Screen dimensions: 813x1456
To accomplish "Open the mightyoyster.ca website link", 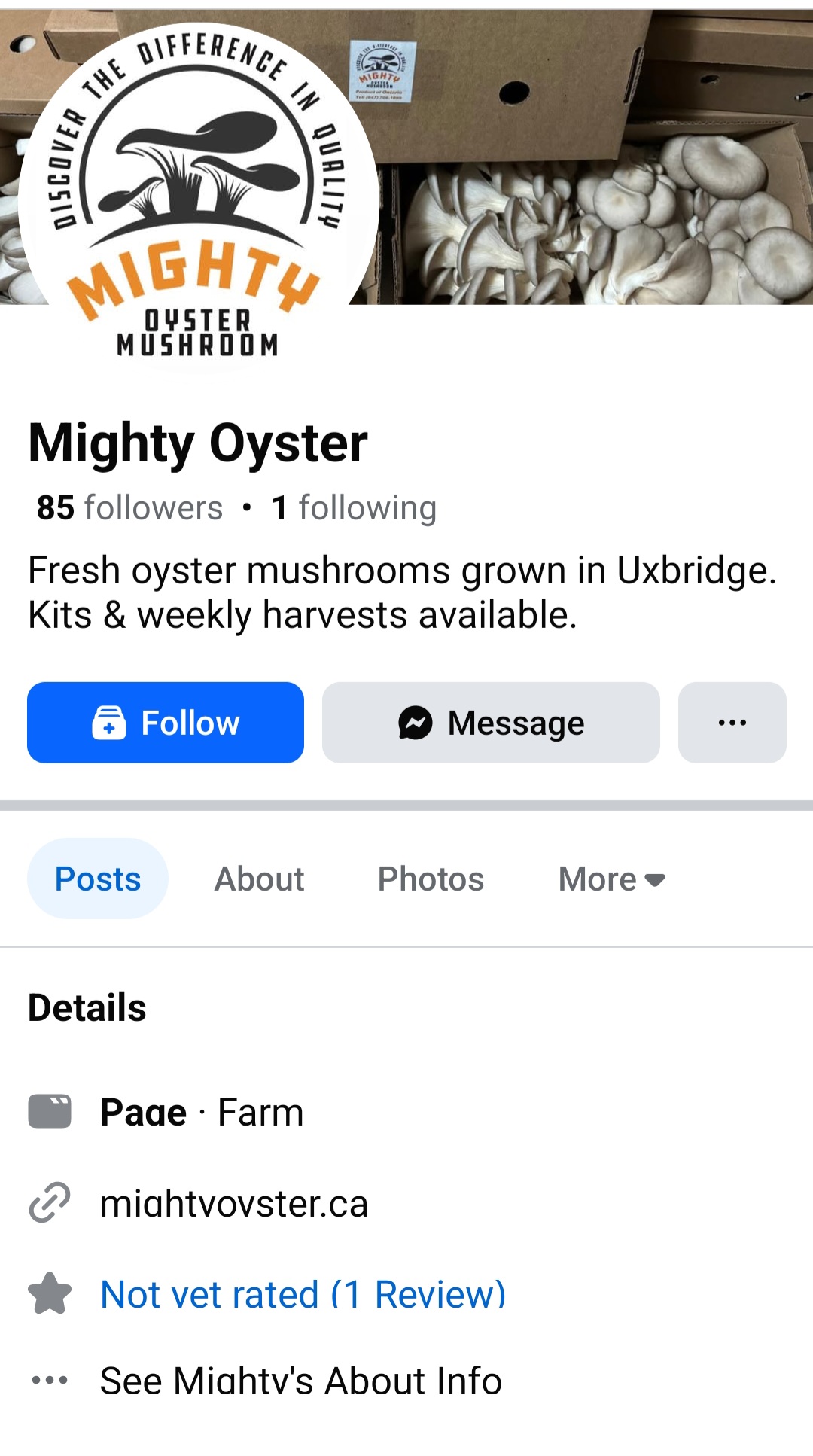I will (x=234, y=1203).
